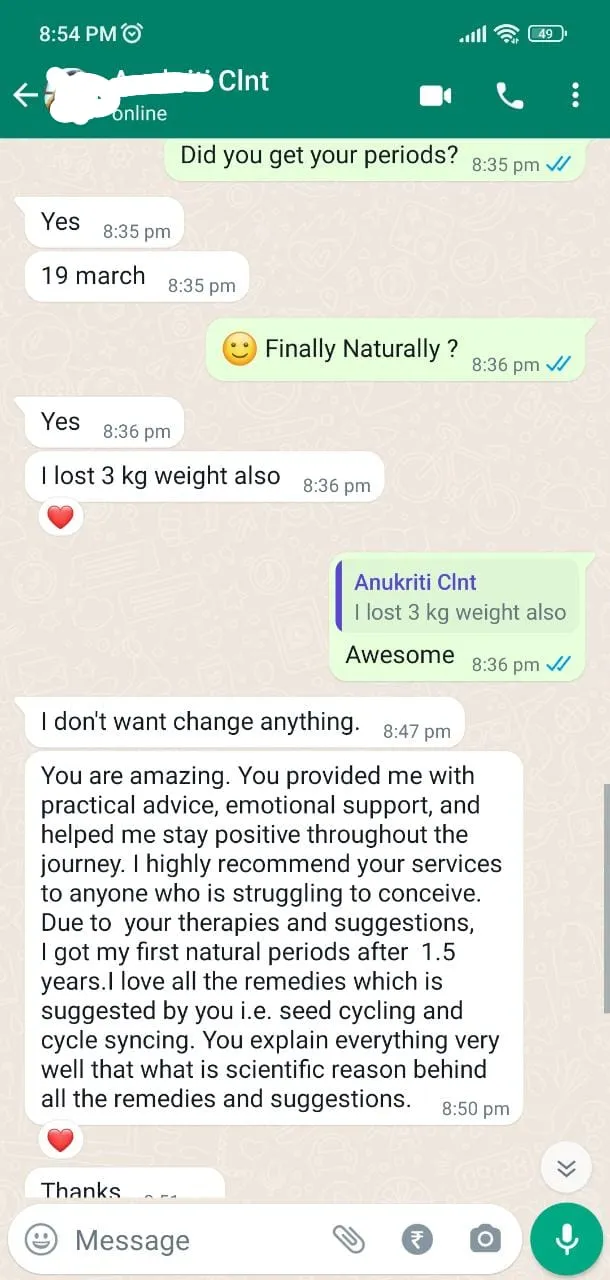Jump to latest messages with down arrows
610x1280 pixels.
(566, 1169)
